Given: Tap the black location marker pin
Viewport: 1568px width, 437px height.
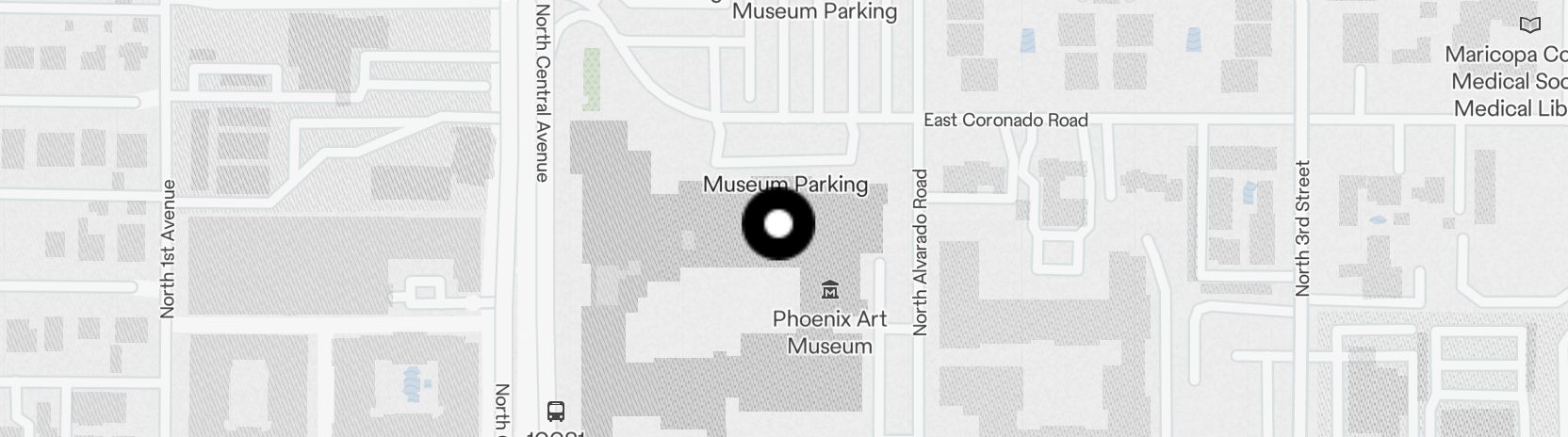Looking at the screenshot, I should pyautogui.click(x=778, y=224).
